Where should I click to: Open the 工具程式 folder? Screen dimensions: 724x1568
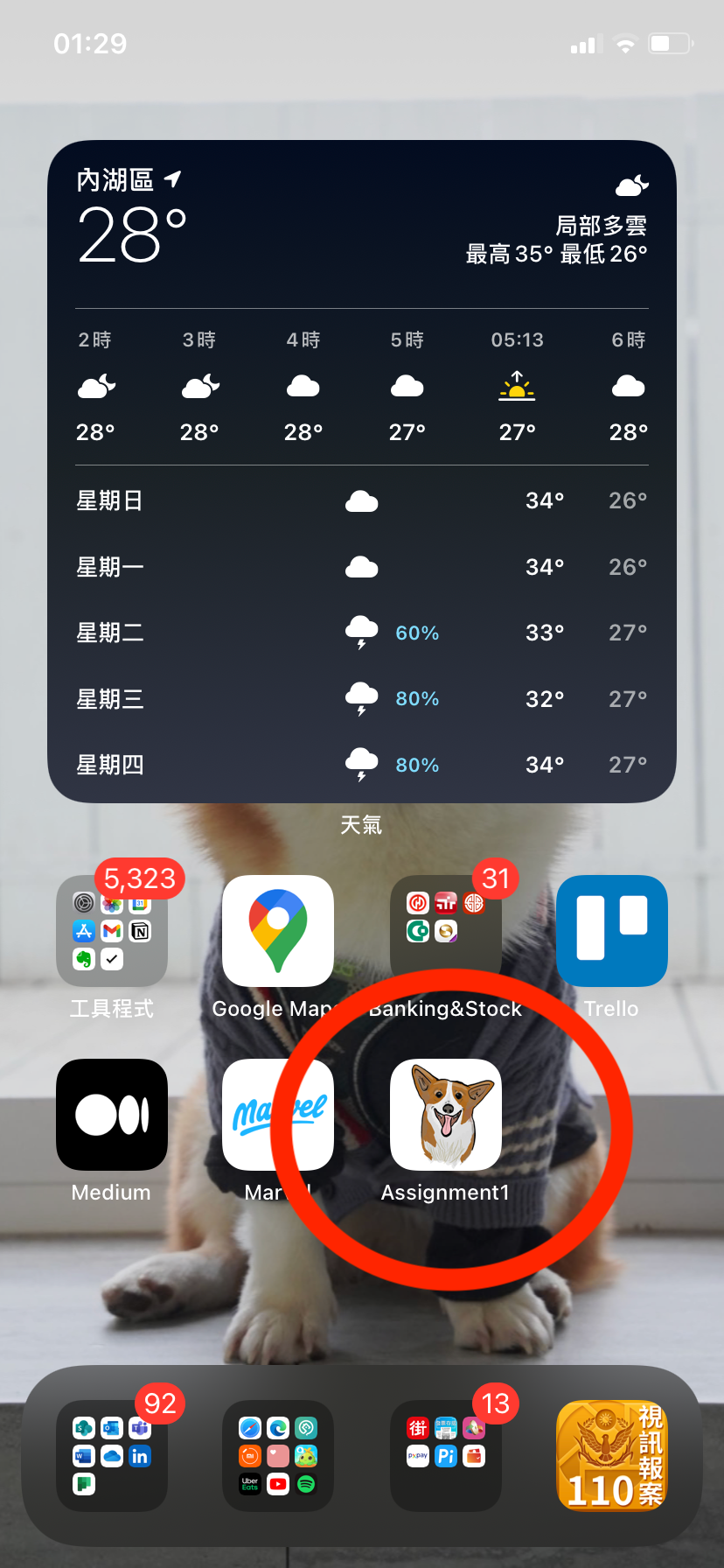(112, 931)
